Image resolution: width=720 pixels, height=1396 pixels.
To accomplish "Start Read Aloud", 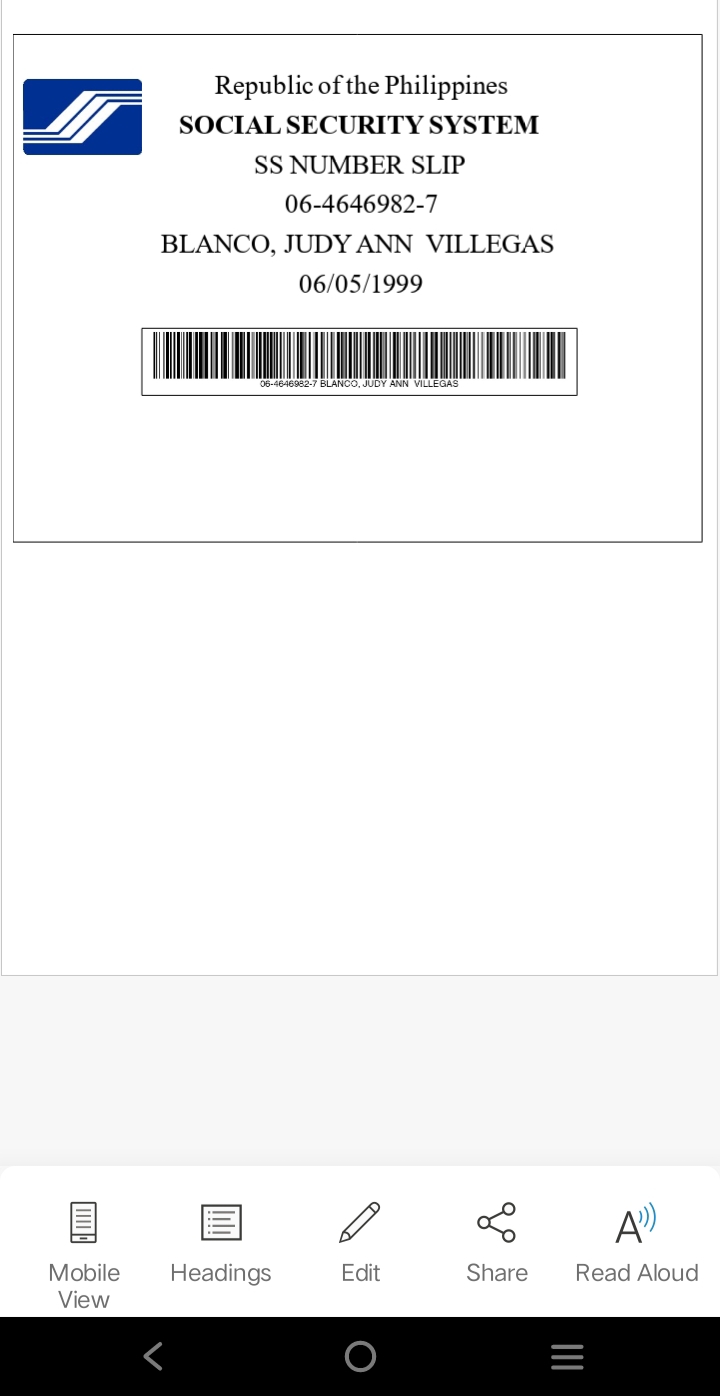I will point(636,1243).
